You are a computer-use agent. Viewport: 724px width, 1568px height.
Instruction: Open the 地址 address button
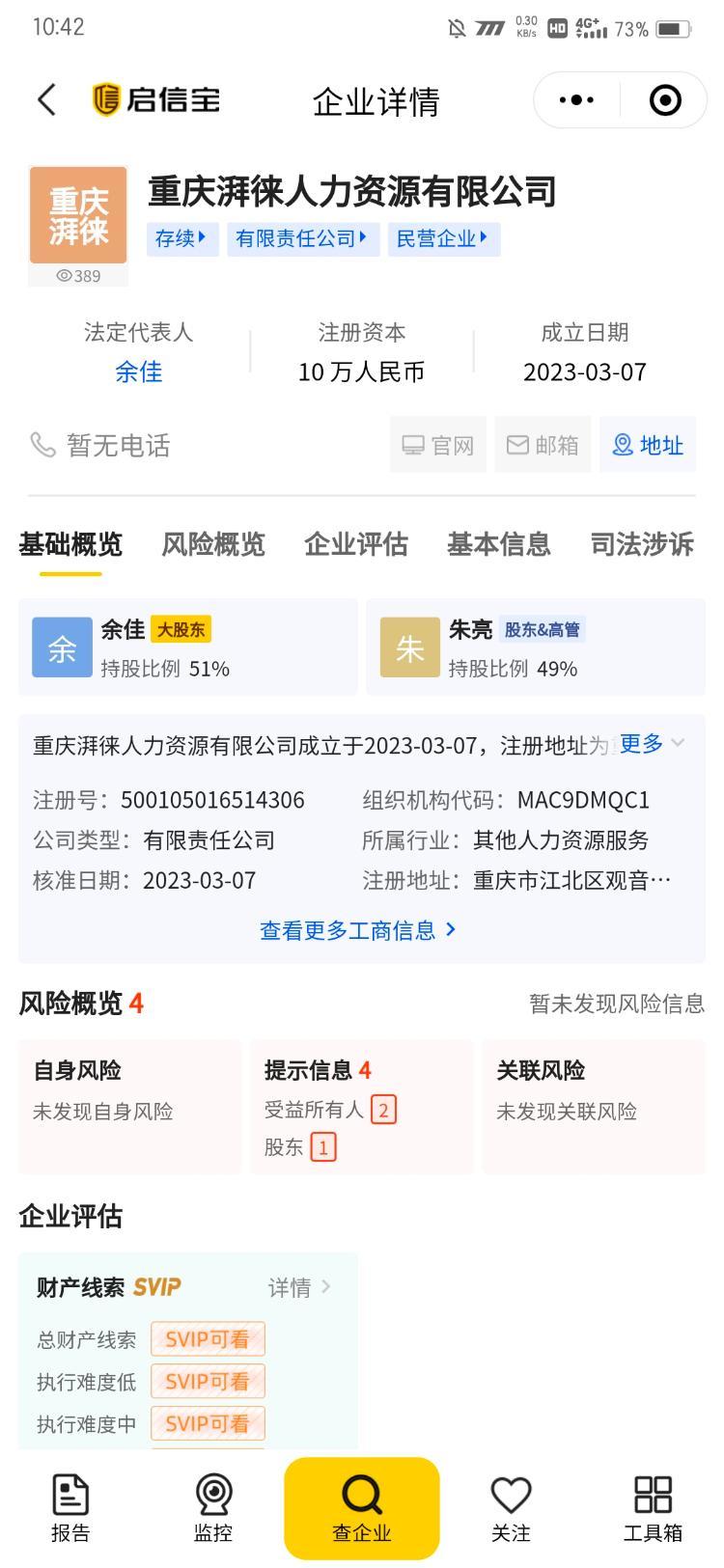(x=648, y=445)
